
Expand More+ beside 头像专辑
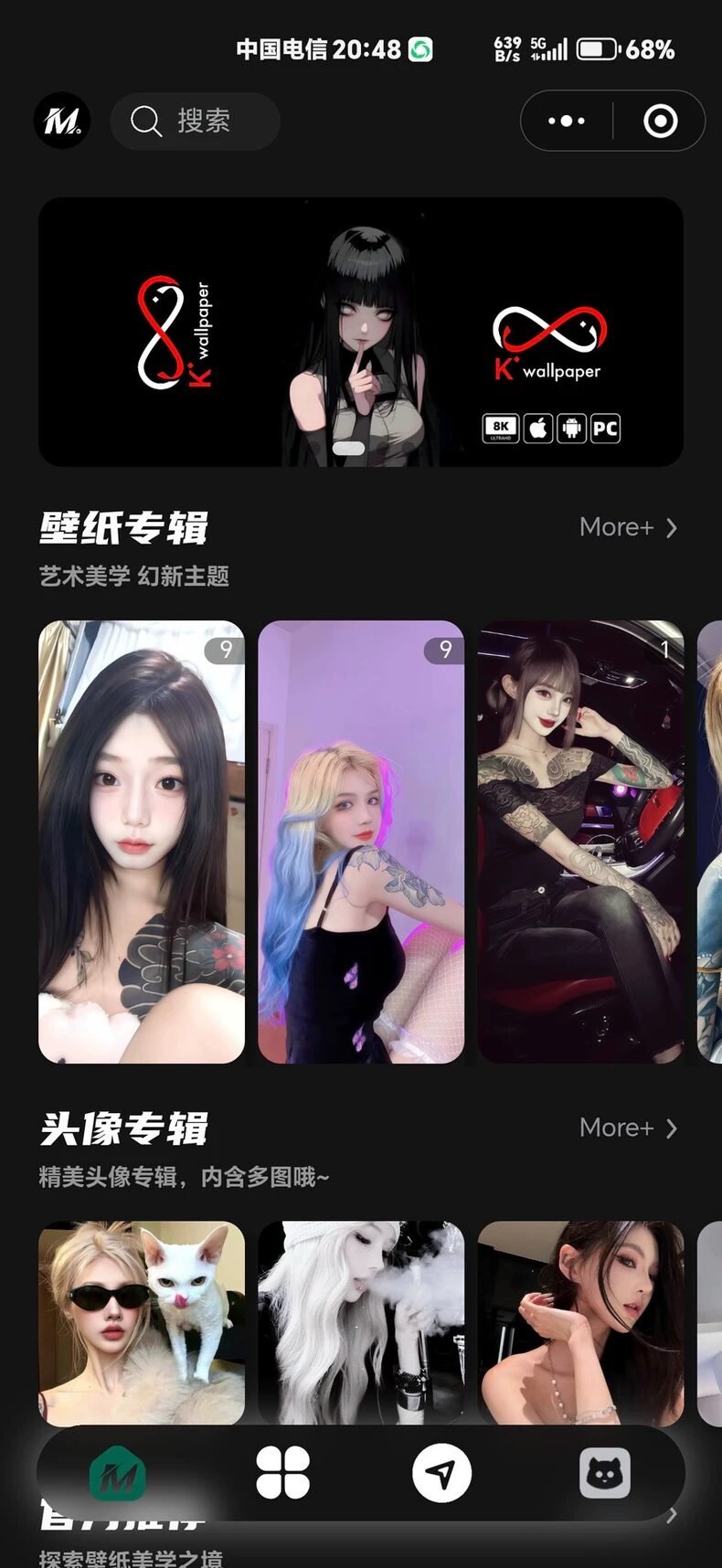627,1128
